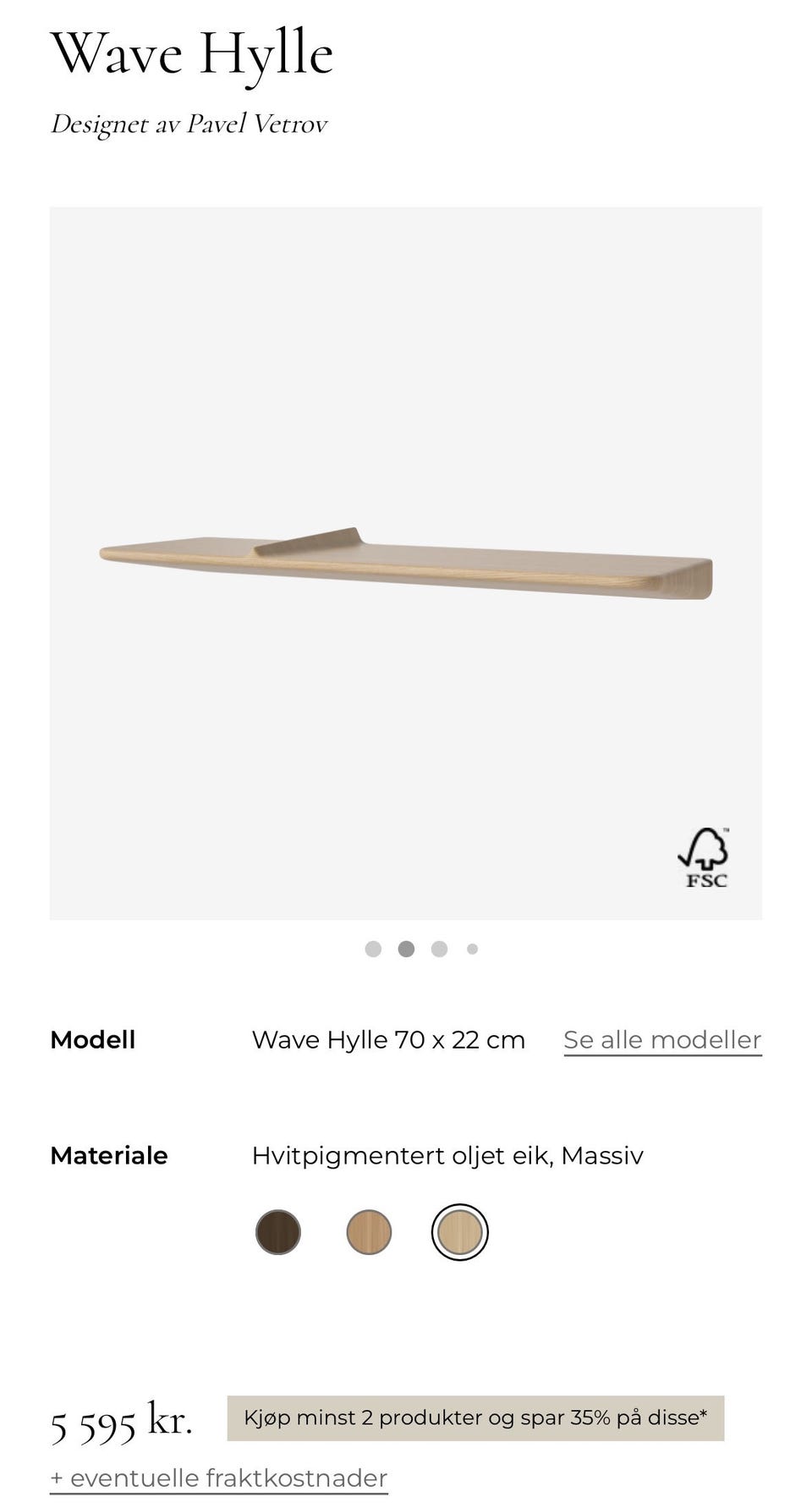
Task: Select the dark smoked oak color swatch
Action: 277,1233
